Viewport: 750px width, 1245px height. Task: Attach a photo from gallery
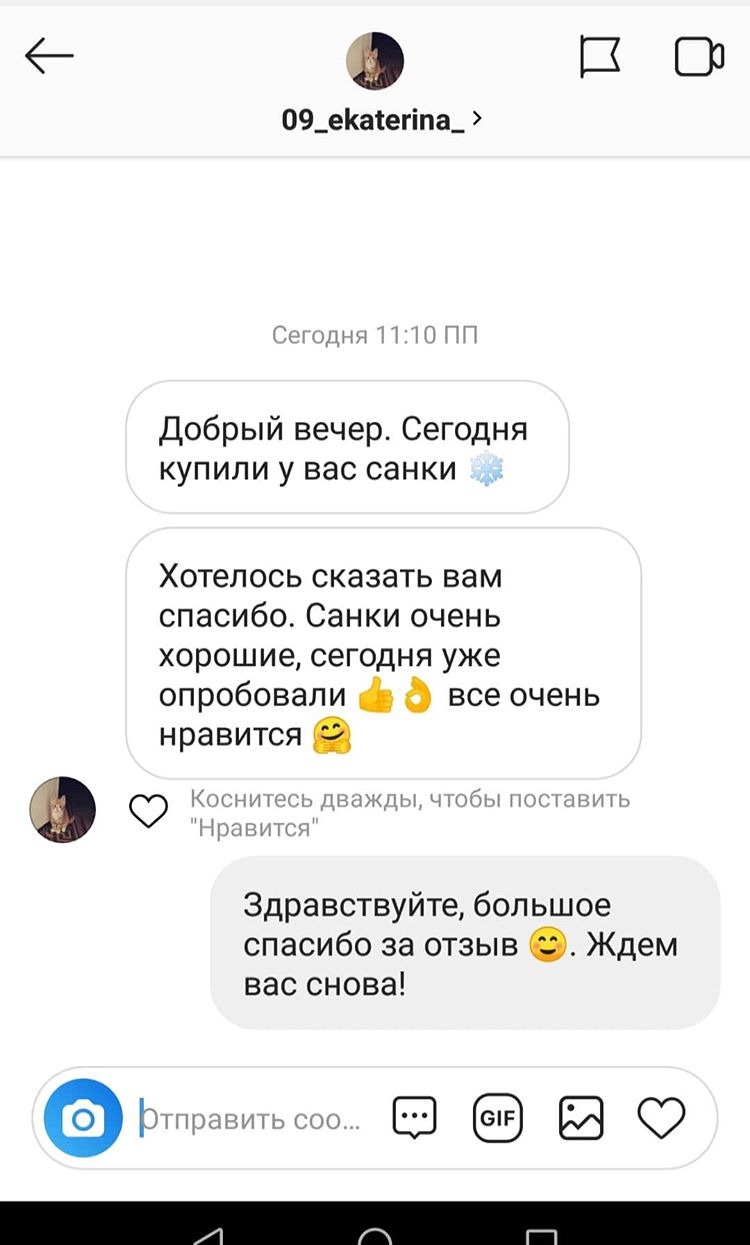coord(580,1118)
